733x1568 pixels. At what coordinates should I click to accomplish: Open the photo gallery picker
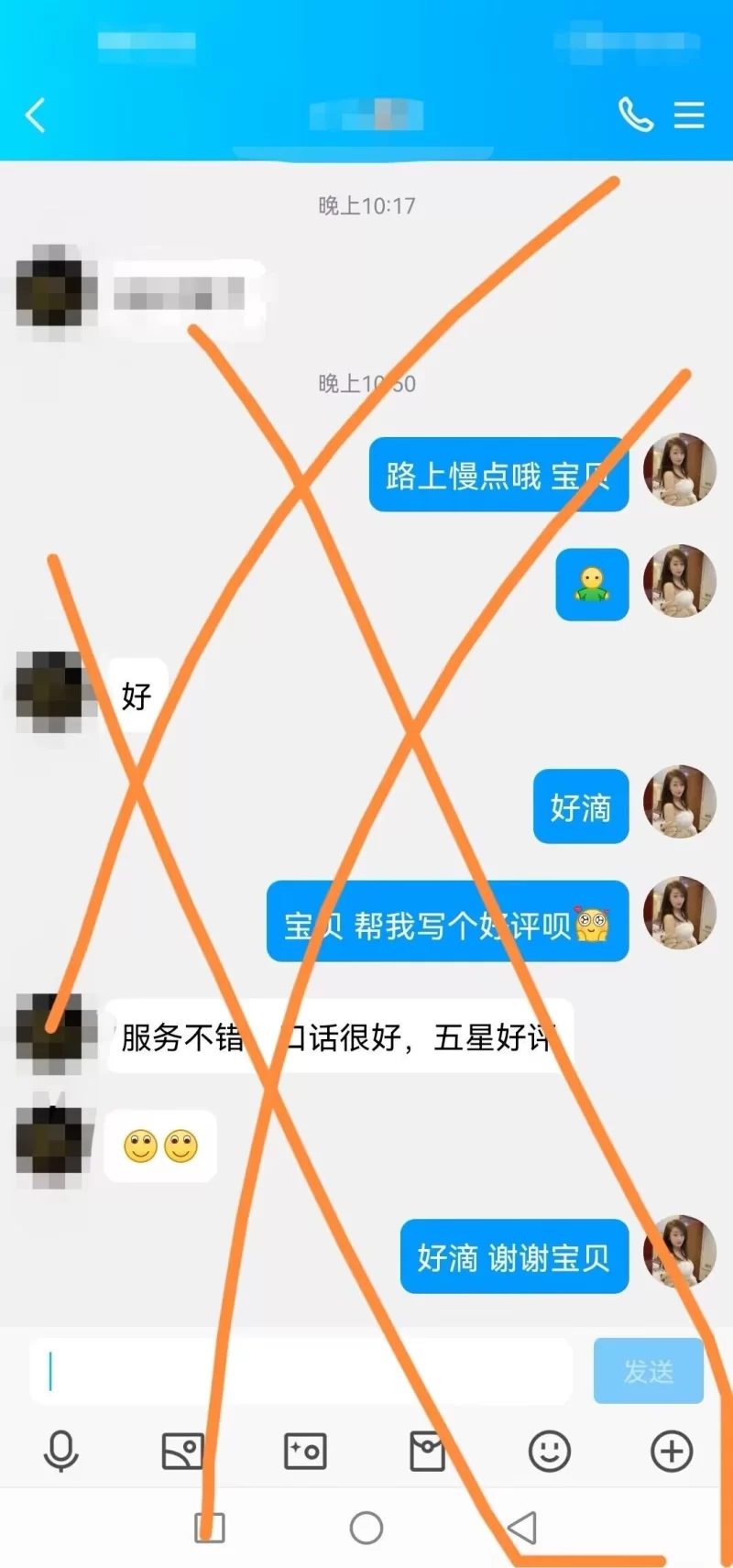(182, 1451)
